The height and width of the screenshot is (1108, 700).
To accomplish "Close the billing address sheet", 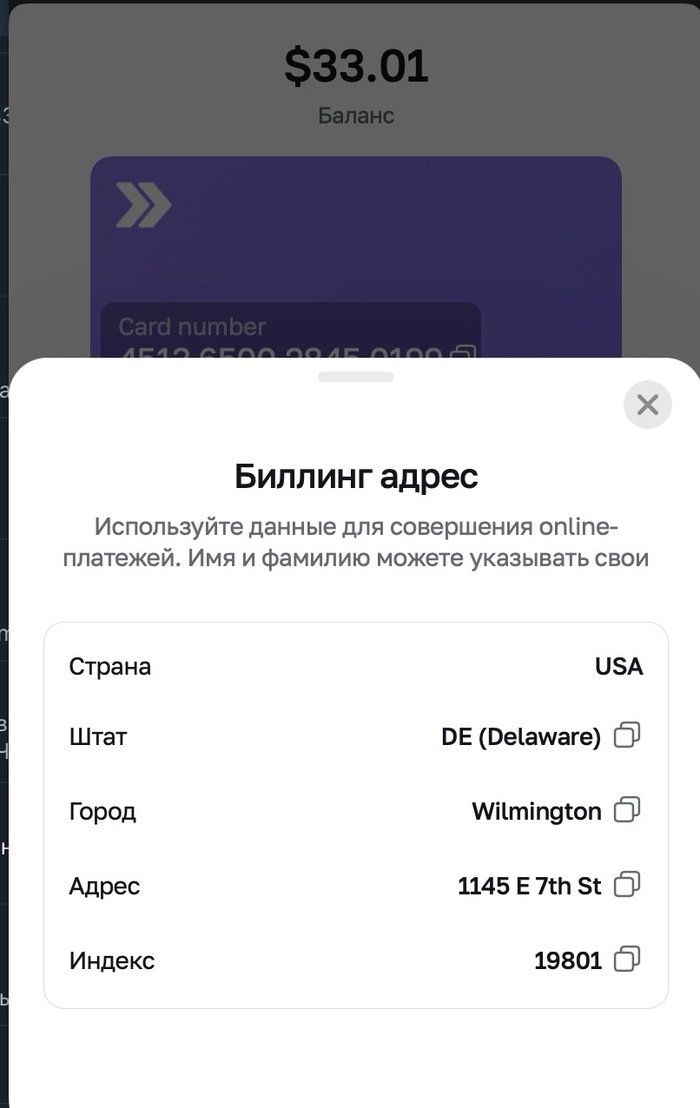I will [x=647, y=405].
